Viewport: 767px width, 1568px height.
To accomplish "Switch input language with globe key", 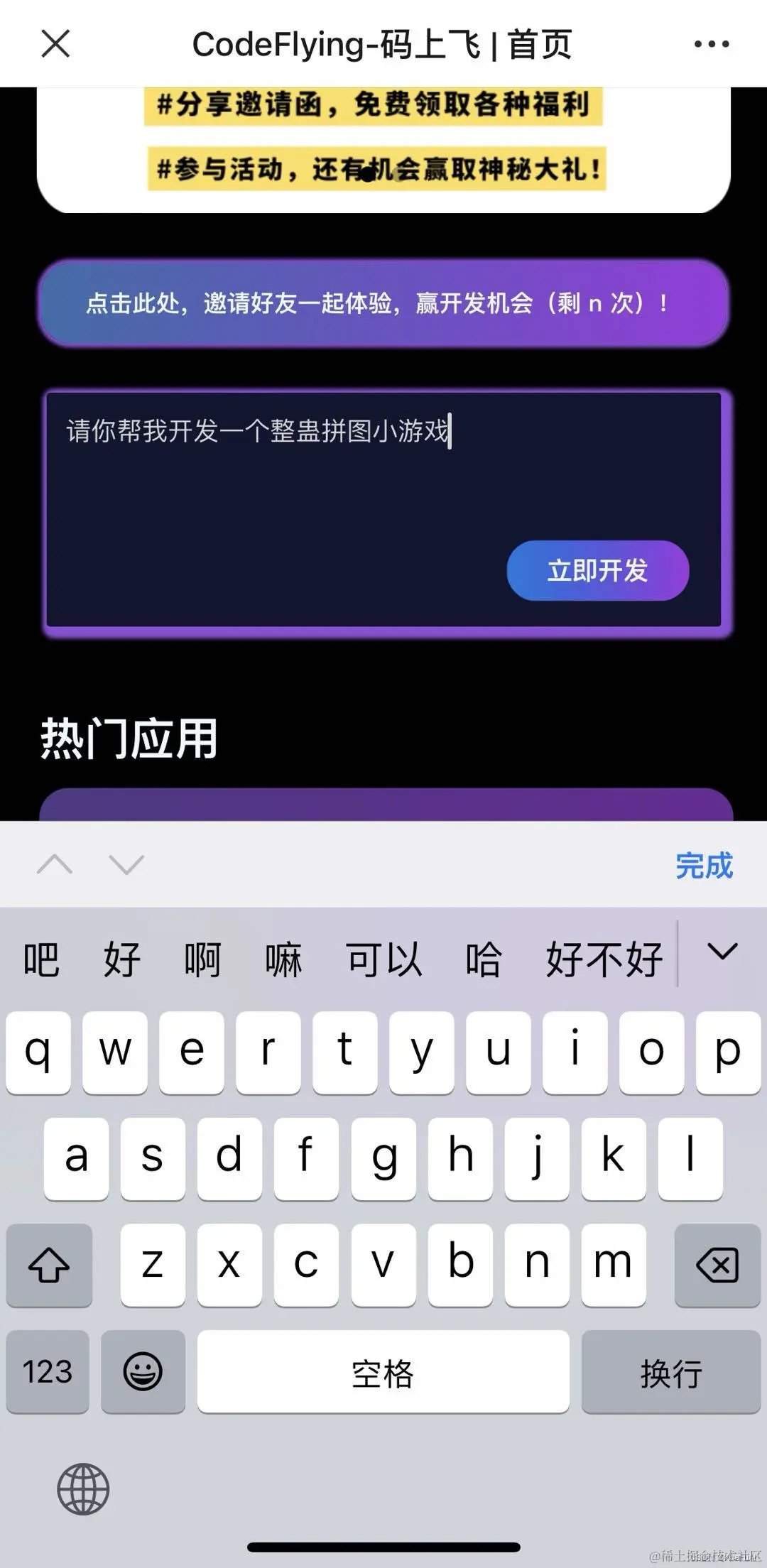I will click(x=83, y=1489).
